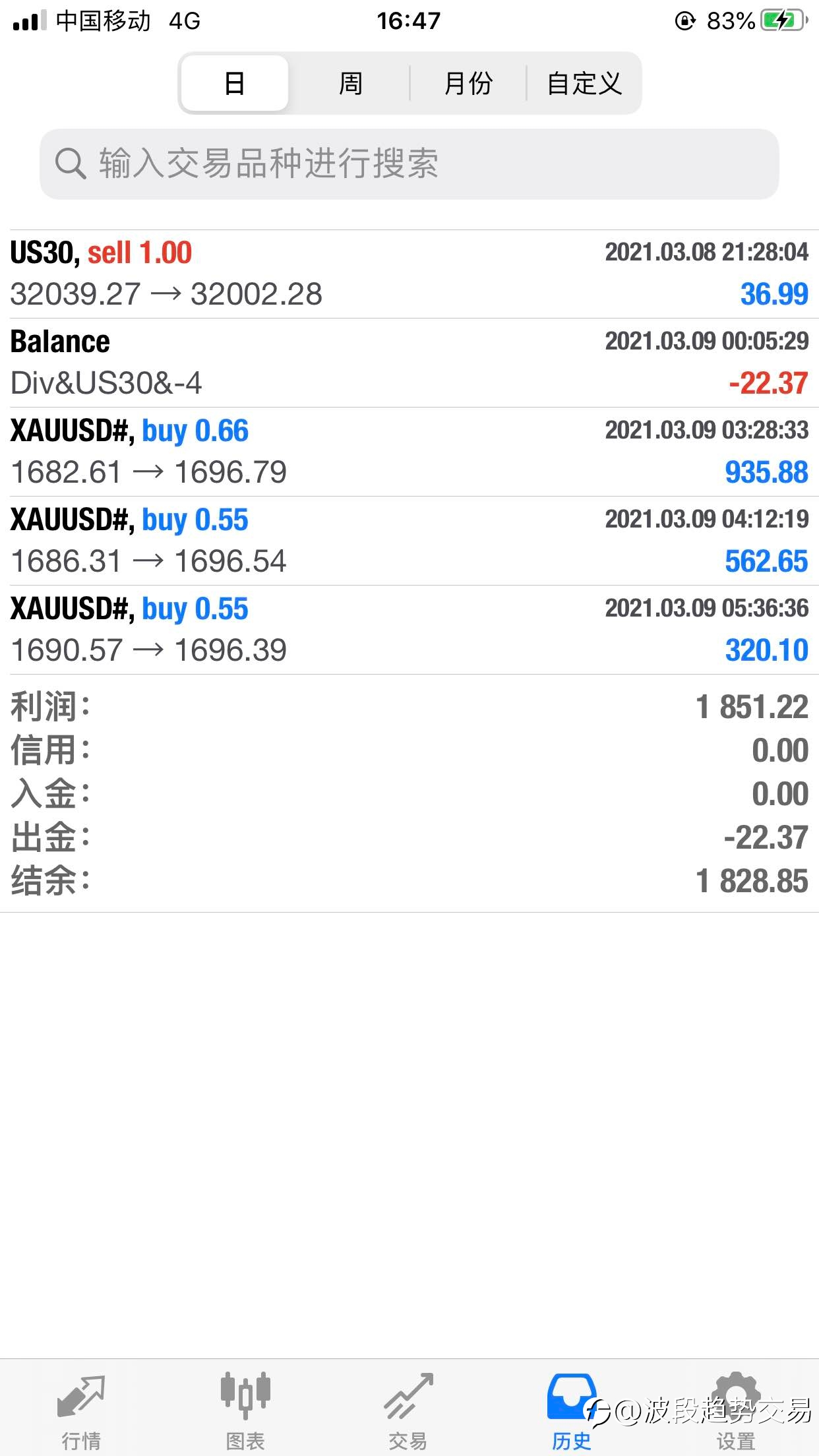The image size is (819, 1456).
Task: Open the XAUUSD# trade with profit 320.10
Action: point(409,630)
